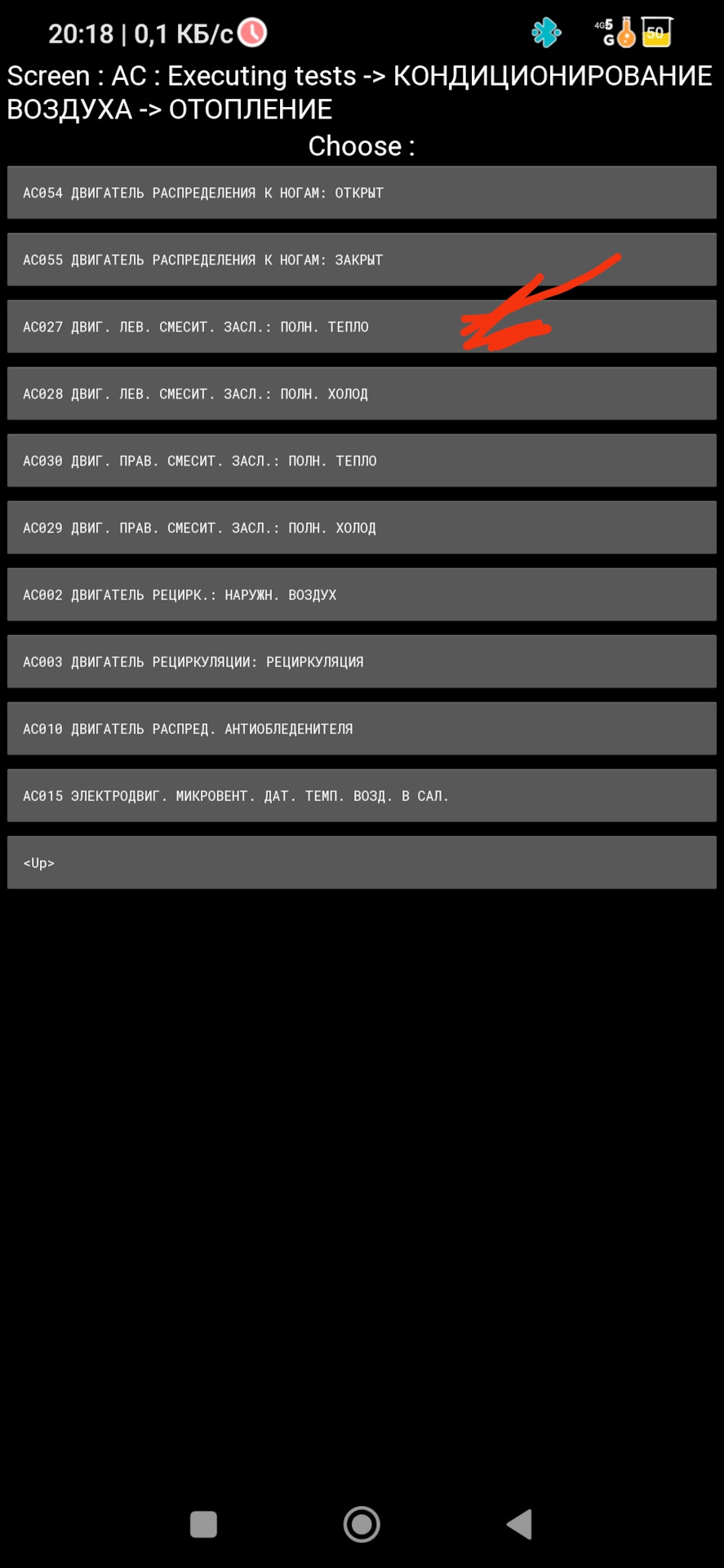Start AC002 recirculation motor outside air test

(x=362, y=595)
